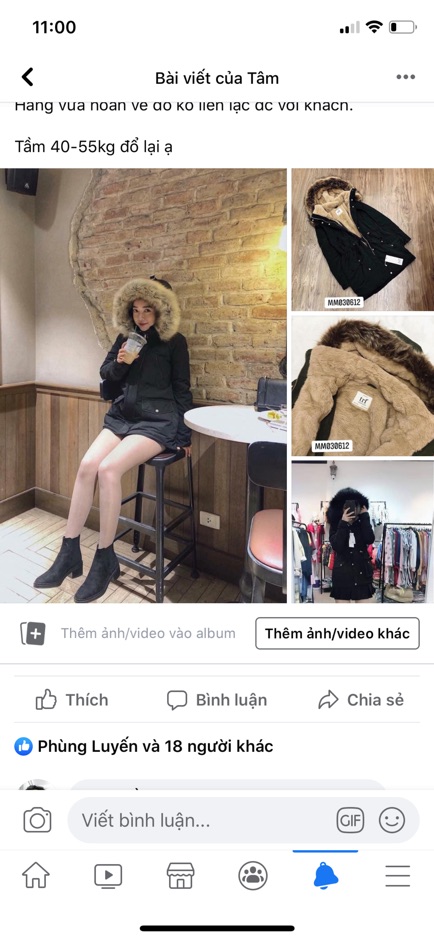Screen dimensions: 434x941
Task: Open the mirror selfie photo in the shop
Action: click(363, 531)
